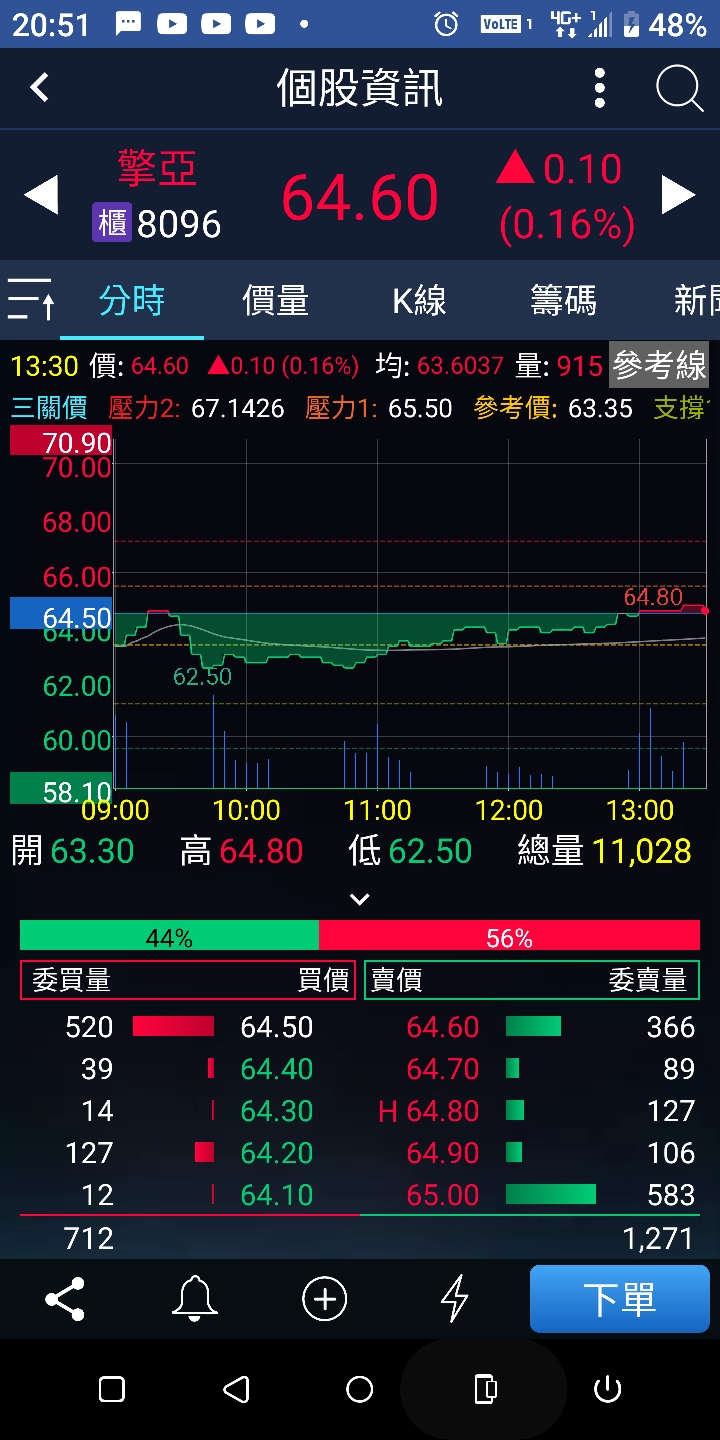Screen dimensions: 720x1440
Task: Switch to the 分時 tab
Action: [x=132, y=300]
